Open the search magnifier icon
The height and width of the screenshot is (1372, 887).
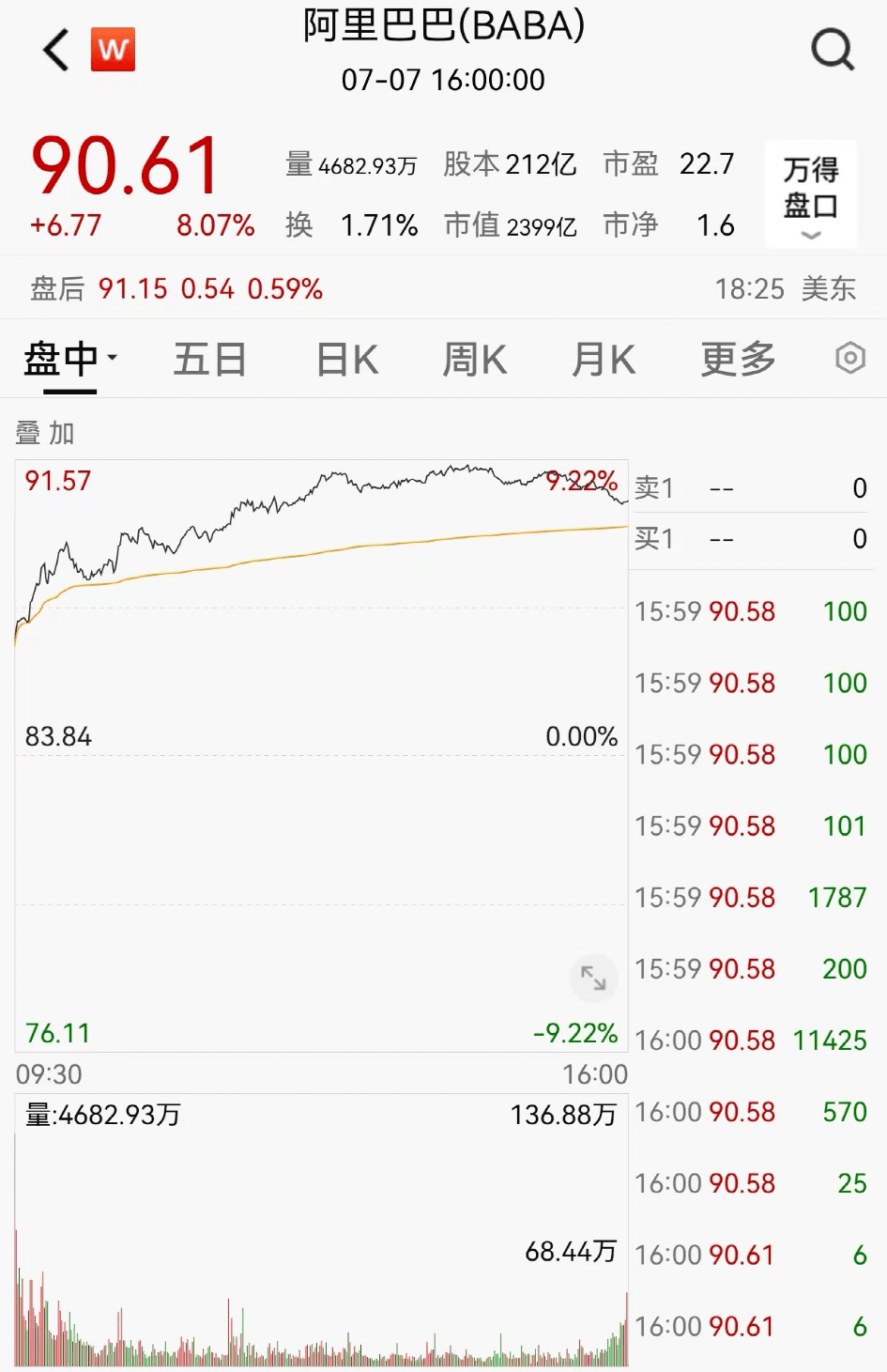(x=833, y=50)
